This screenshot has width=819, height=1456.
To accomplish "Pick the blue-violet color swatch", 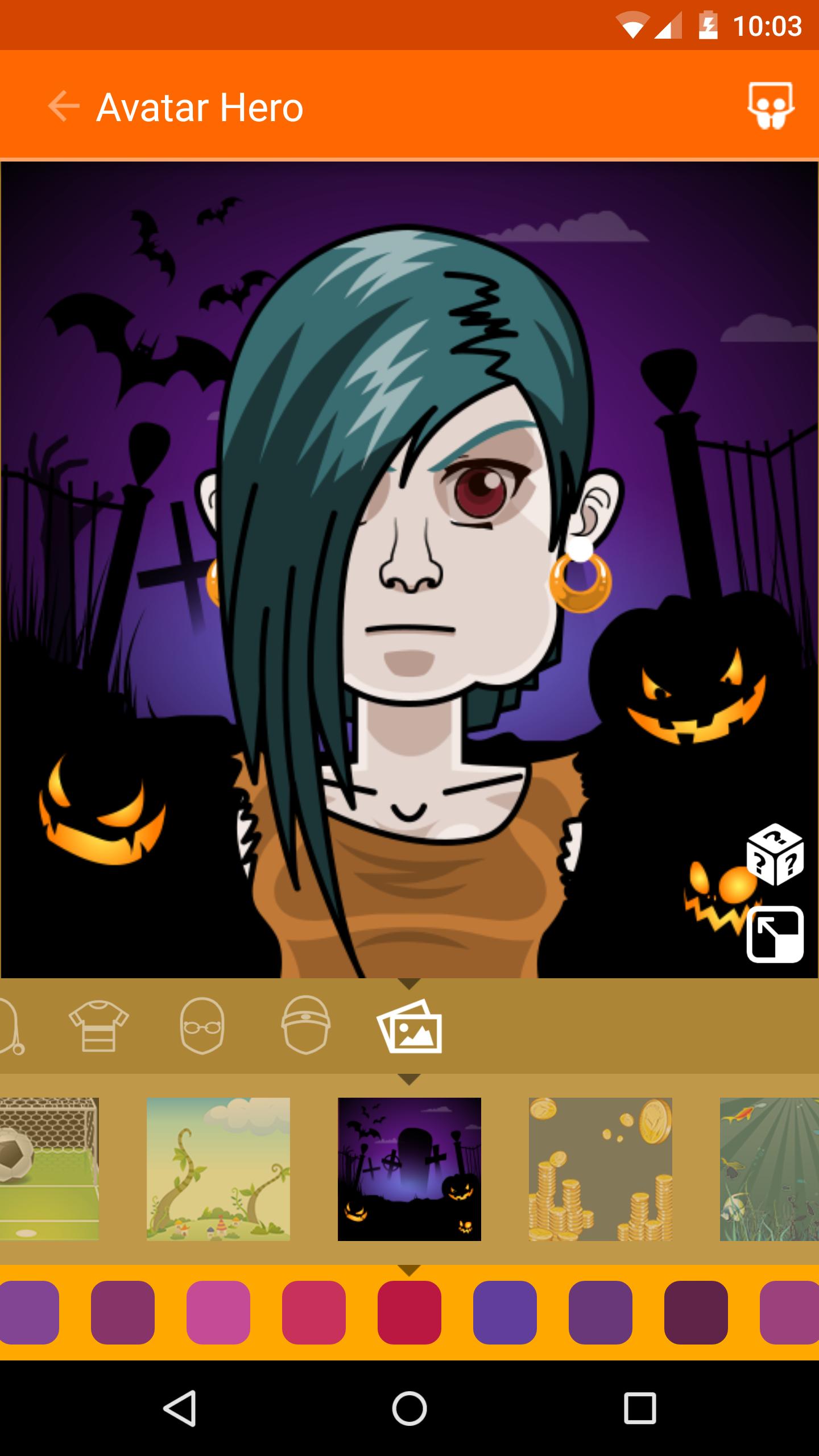I will [x=505, y=1312].
